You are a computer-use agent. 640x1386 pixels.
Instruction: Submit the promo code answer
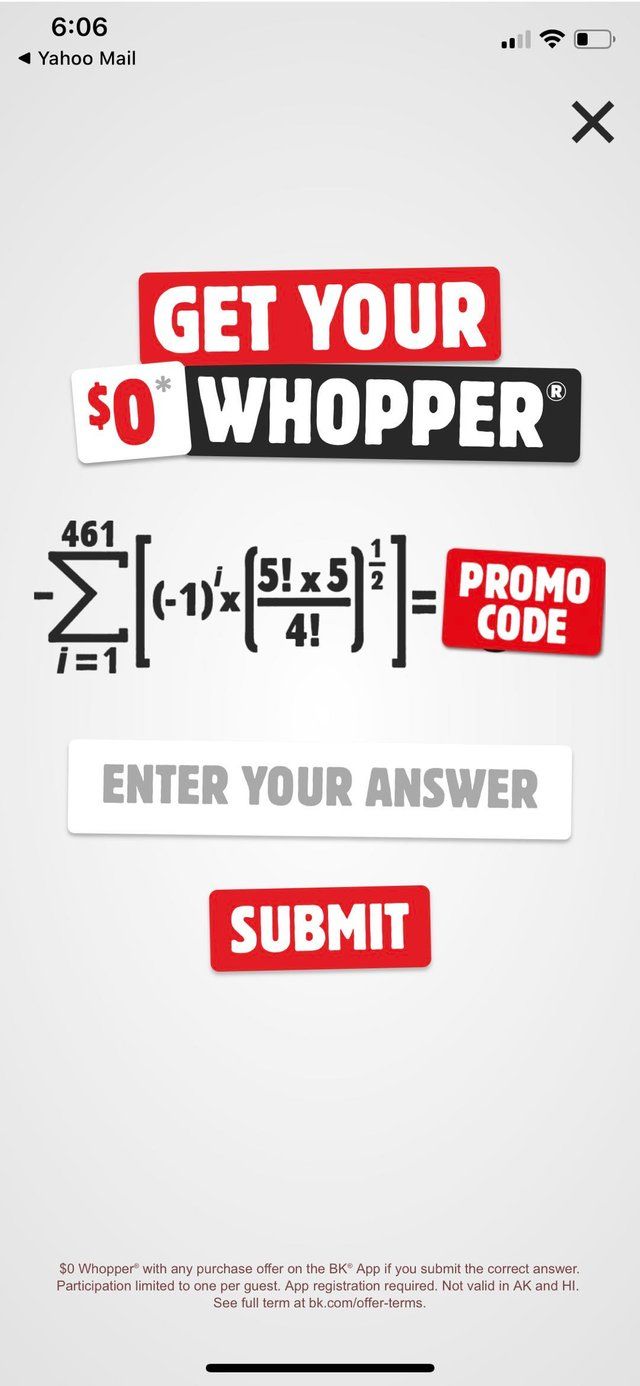click(x=320, y=927)
